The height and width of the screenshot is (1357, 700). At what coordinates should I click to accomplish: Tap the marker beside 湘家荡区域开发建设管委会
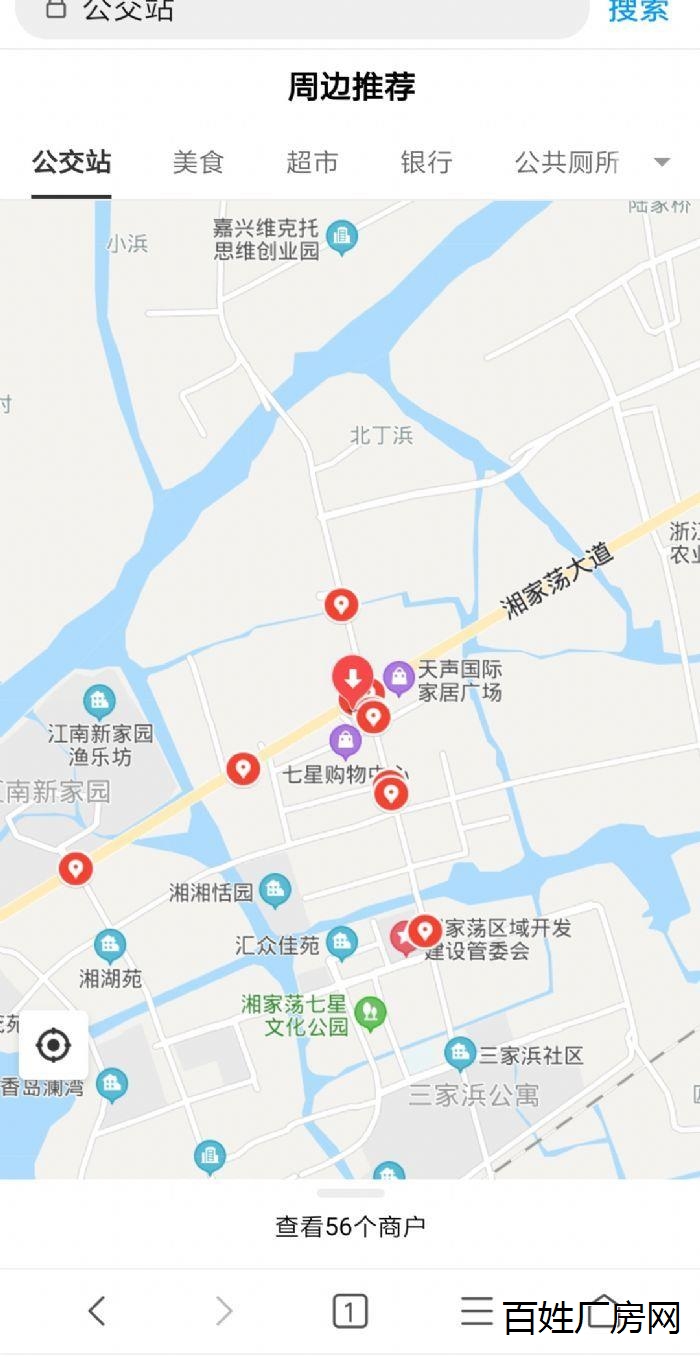pos(425,932)
